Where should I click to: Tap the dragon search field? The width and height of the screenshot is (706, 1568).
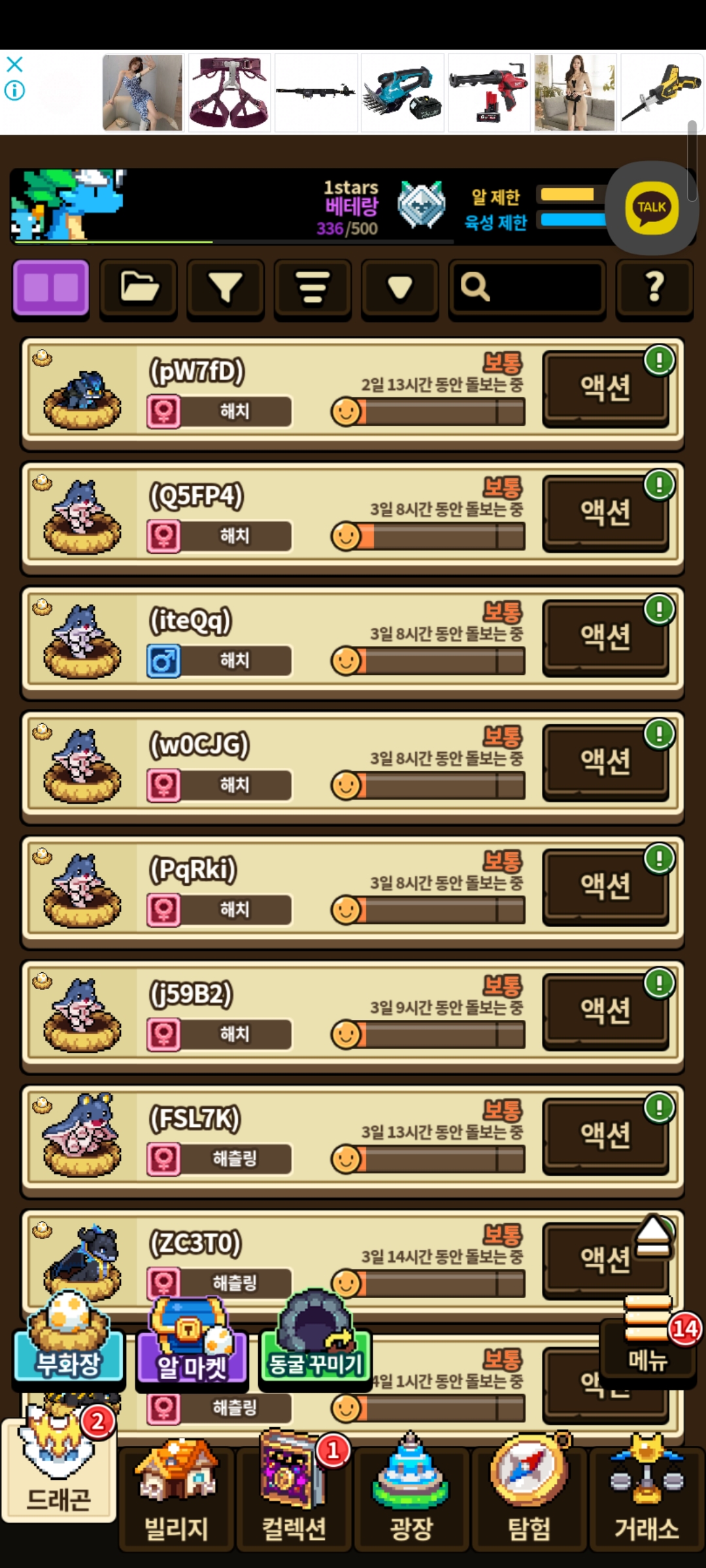coord(527,287)
